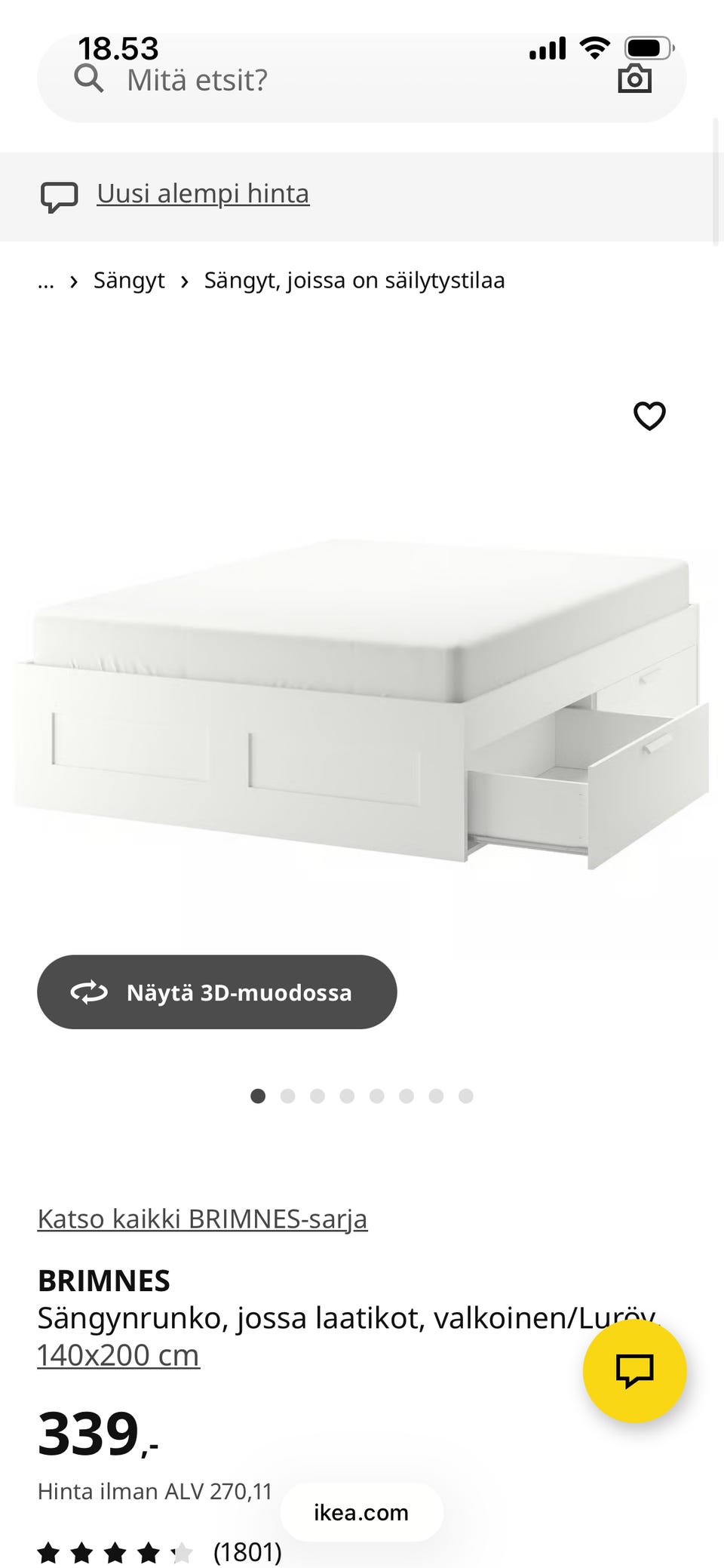The image size is (724, 1568).
Task: Tap the ikea.com address pill
Action: pyautogui.click(x=361, y=1512)
